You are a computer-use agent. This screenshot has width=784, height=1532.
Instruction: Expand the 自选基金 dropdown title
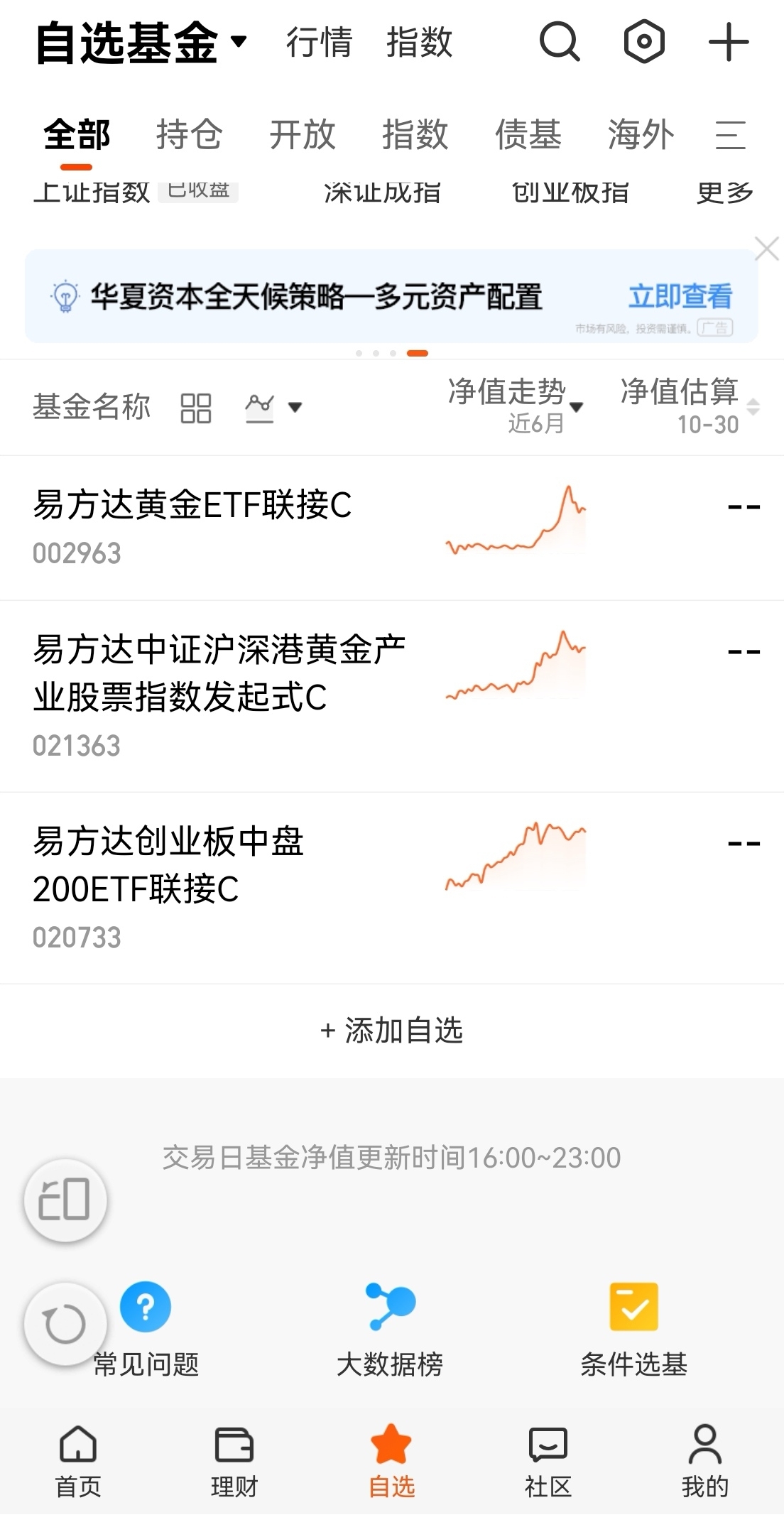pyautogui.click(x=141, y=43)
